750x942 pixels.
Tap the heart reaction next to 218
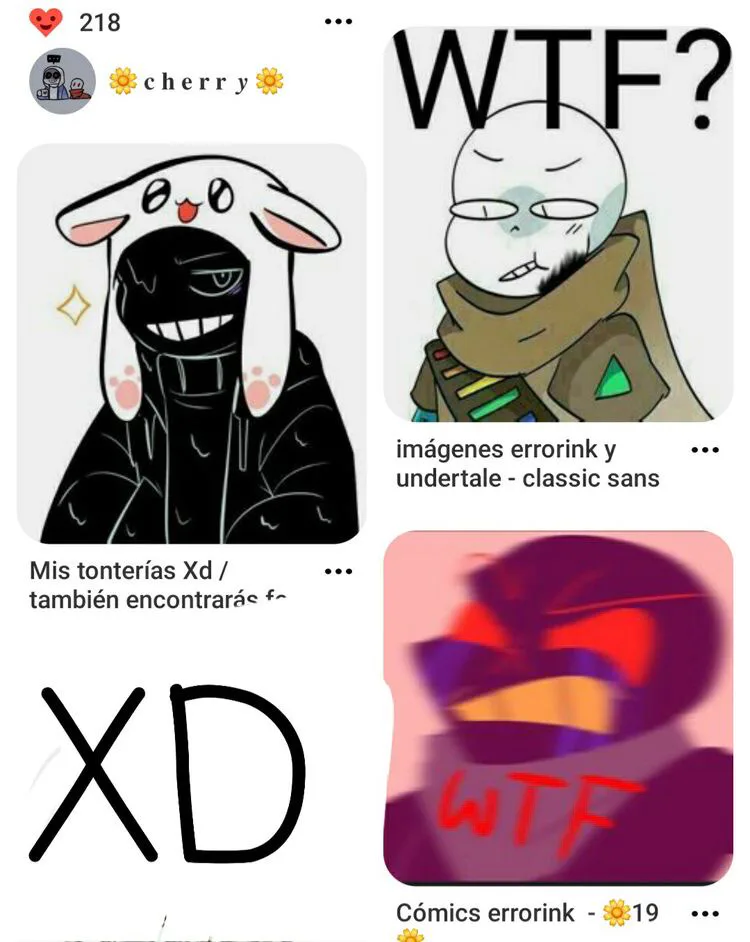point(46,23)
